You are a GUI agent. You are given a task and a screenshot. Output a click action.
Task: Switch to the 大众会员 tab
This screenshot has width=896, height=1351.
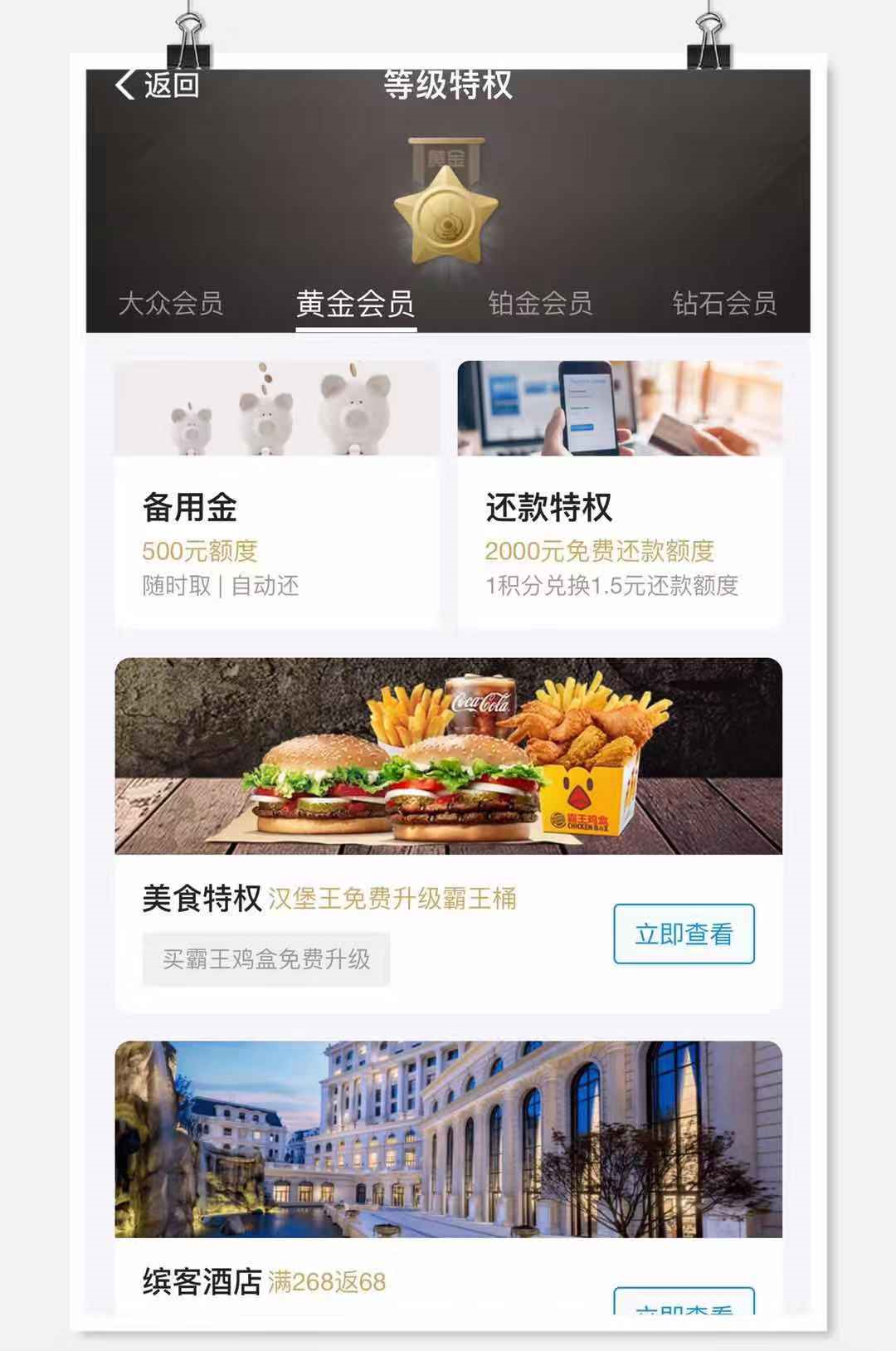pyautogui.click(x=171, y=304)
